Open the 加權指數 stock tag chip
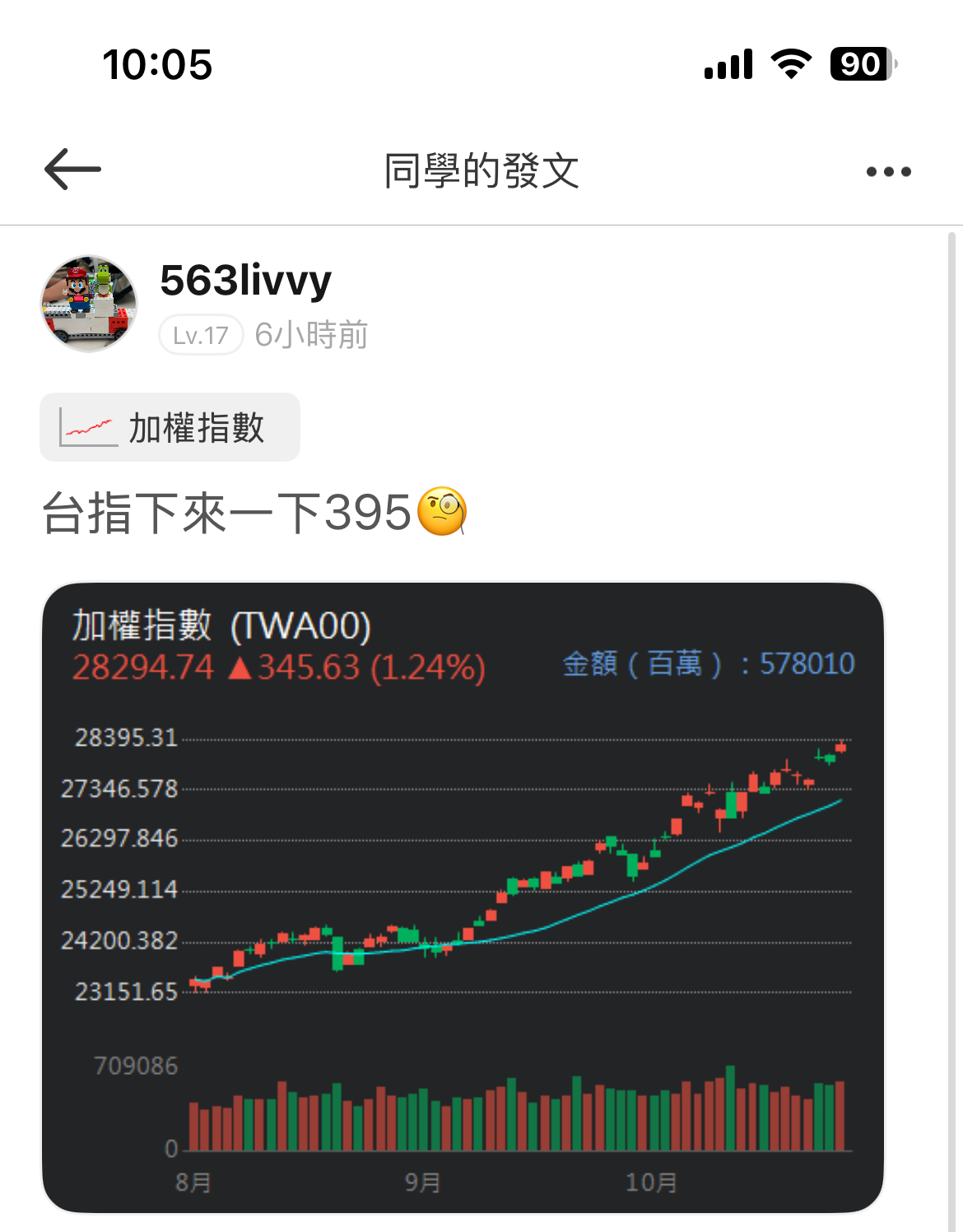963x1232 pixels. tap(170, 427)
